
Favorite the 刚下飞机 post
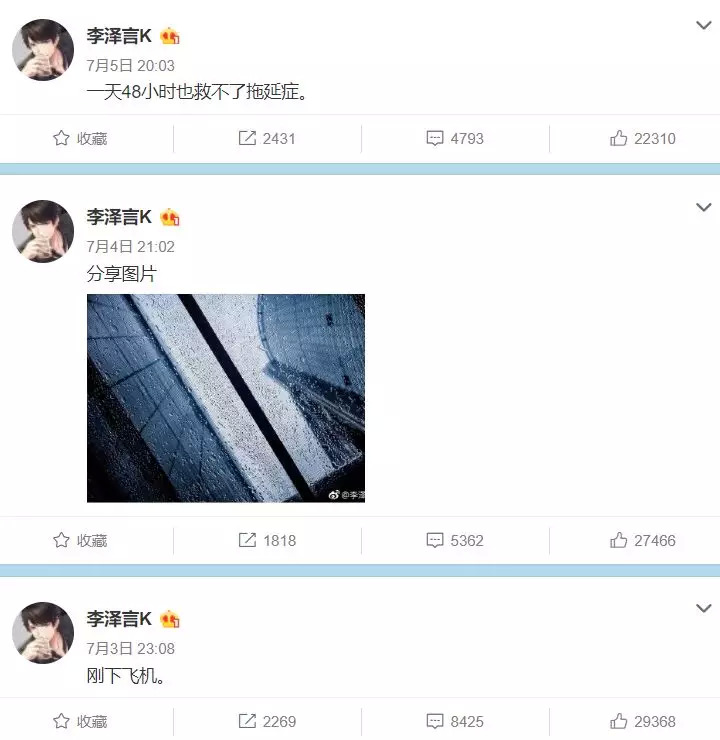point(79,721)
